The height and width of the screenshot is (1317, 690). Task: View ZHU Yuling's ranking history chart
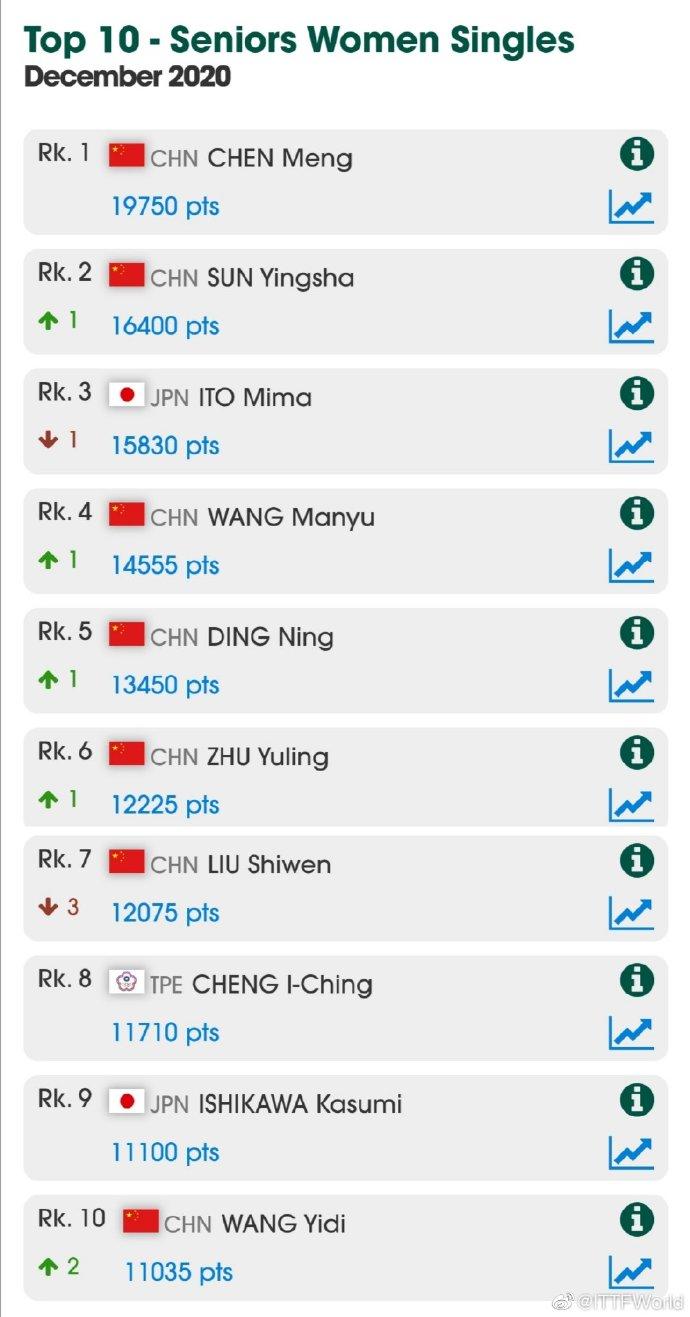pos(631,805)
